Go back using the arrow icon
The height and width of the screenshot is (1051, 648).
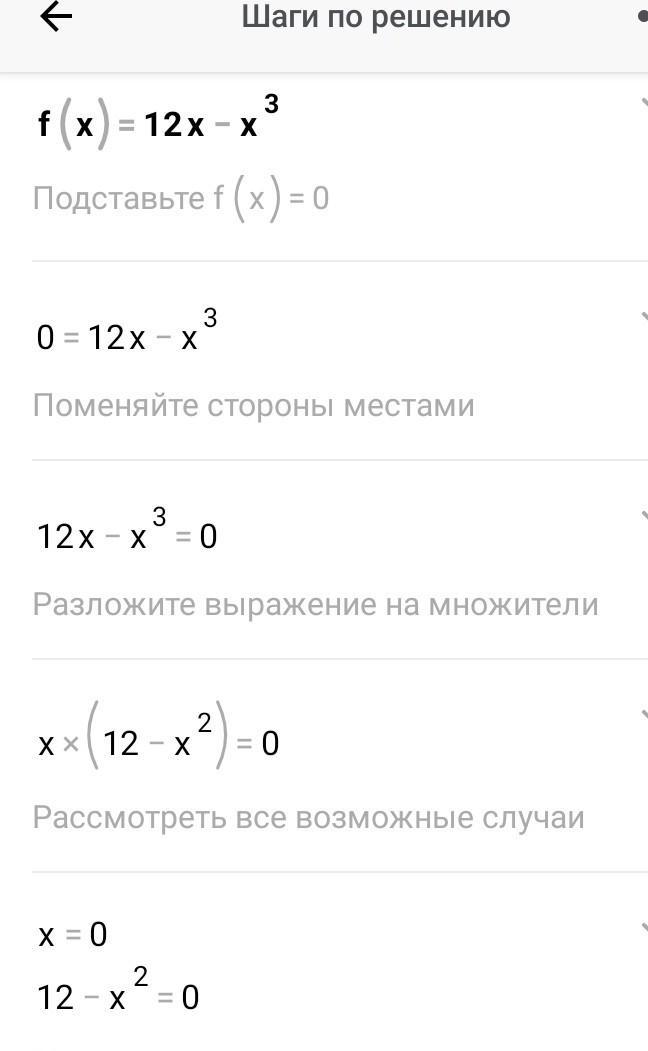[x=55, y=17]
